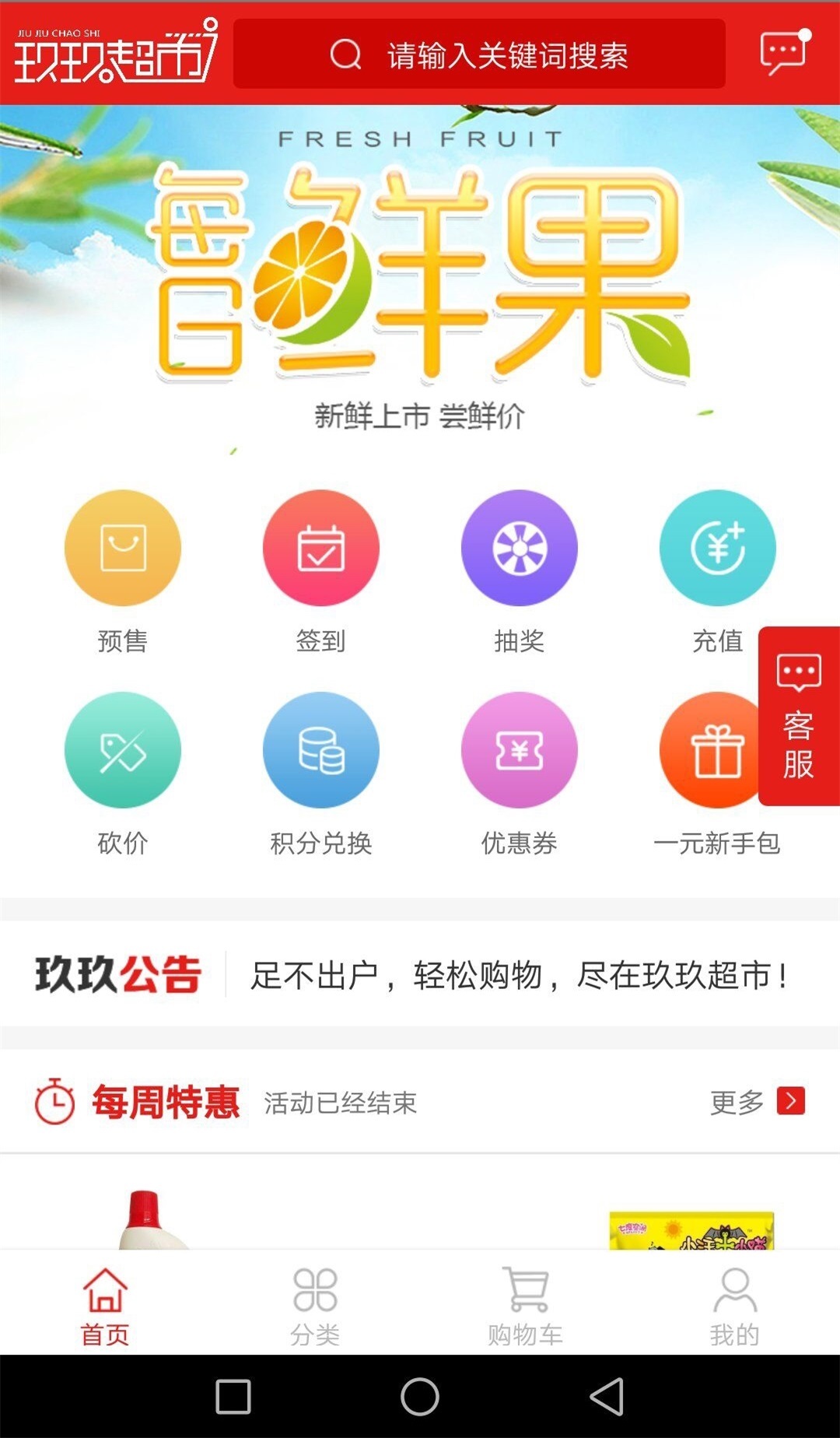The image size is (840, 1438).
Task: Contact 客服 customer service
Action: [799, 716]
